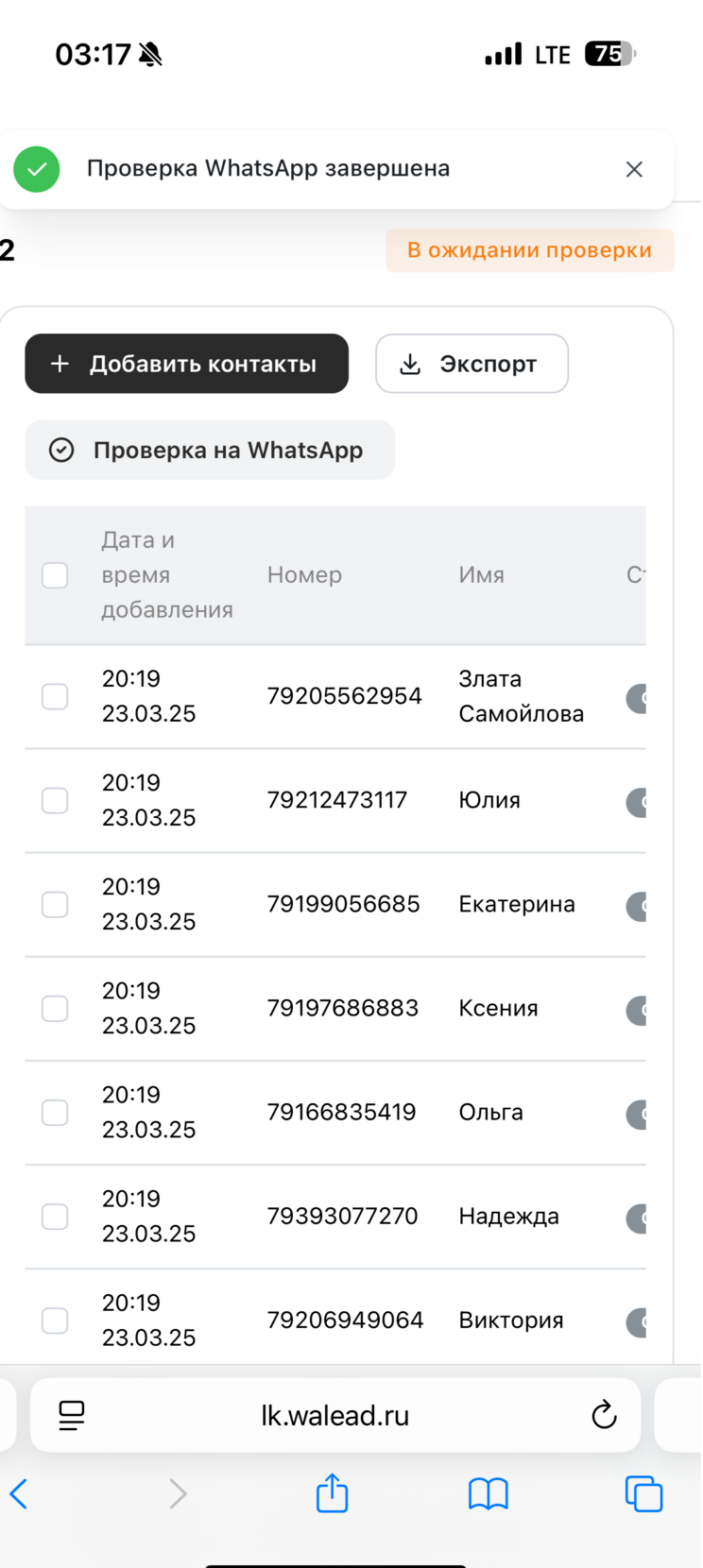Open Safari bookmarks
703x1568 pixels.
(x=488, y=1494)
